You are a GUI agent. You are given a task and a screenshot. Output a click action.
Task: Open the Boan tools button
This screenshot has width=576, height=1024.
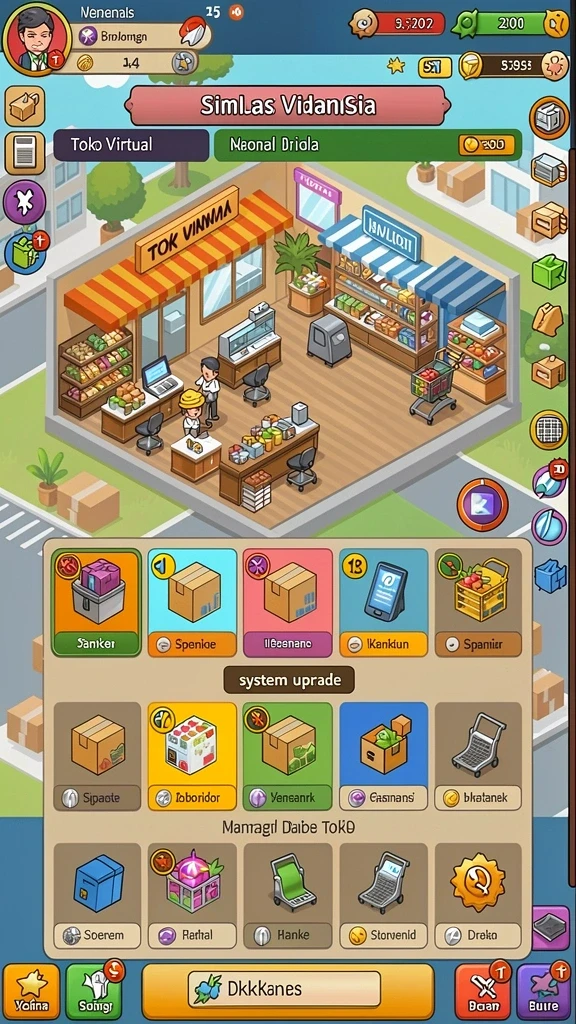(x=483, y=992)
